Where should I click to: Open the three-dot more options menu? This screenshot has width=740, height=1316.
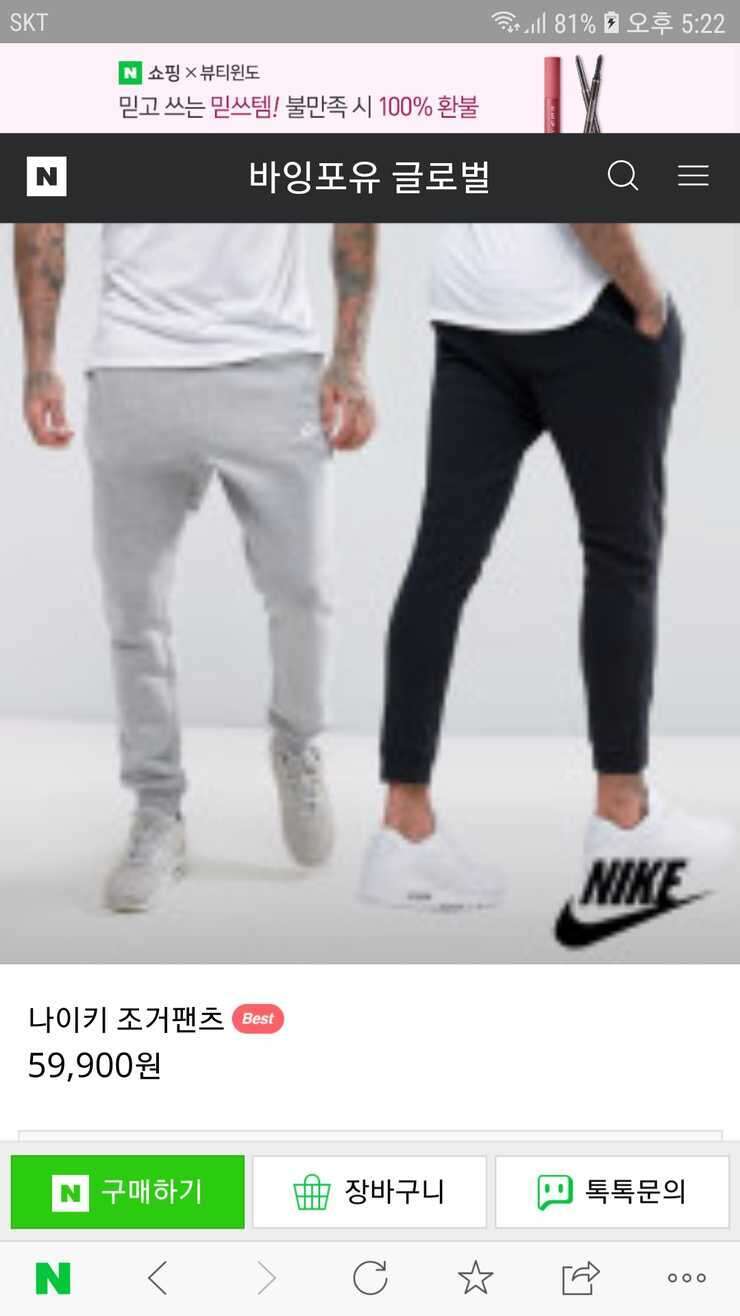687,1278
